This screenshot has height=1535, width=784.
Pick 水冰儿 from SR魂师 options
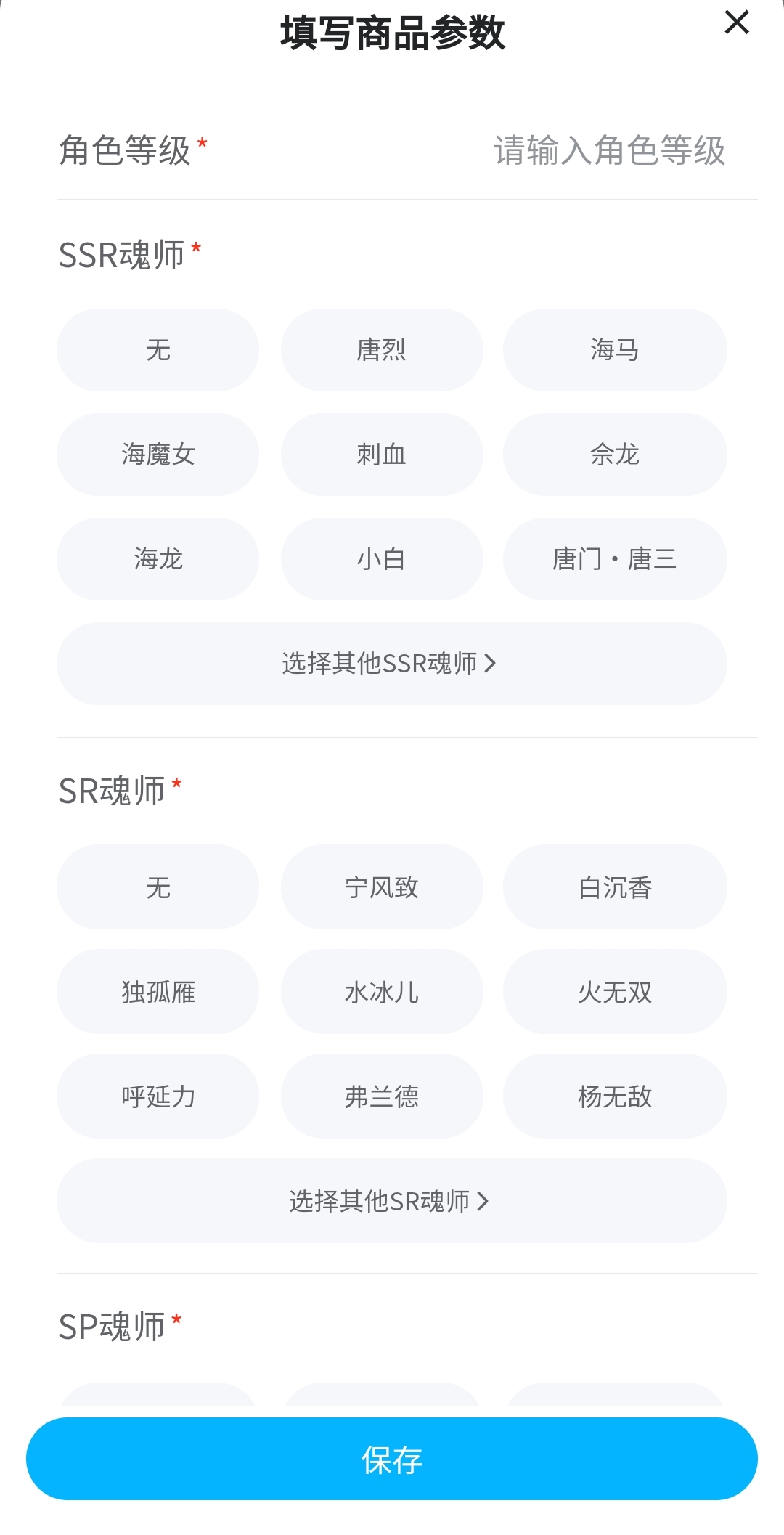(x=382, y=992)
